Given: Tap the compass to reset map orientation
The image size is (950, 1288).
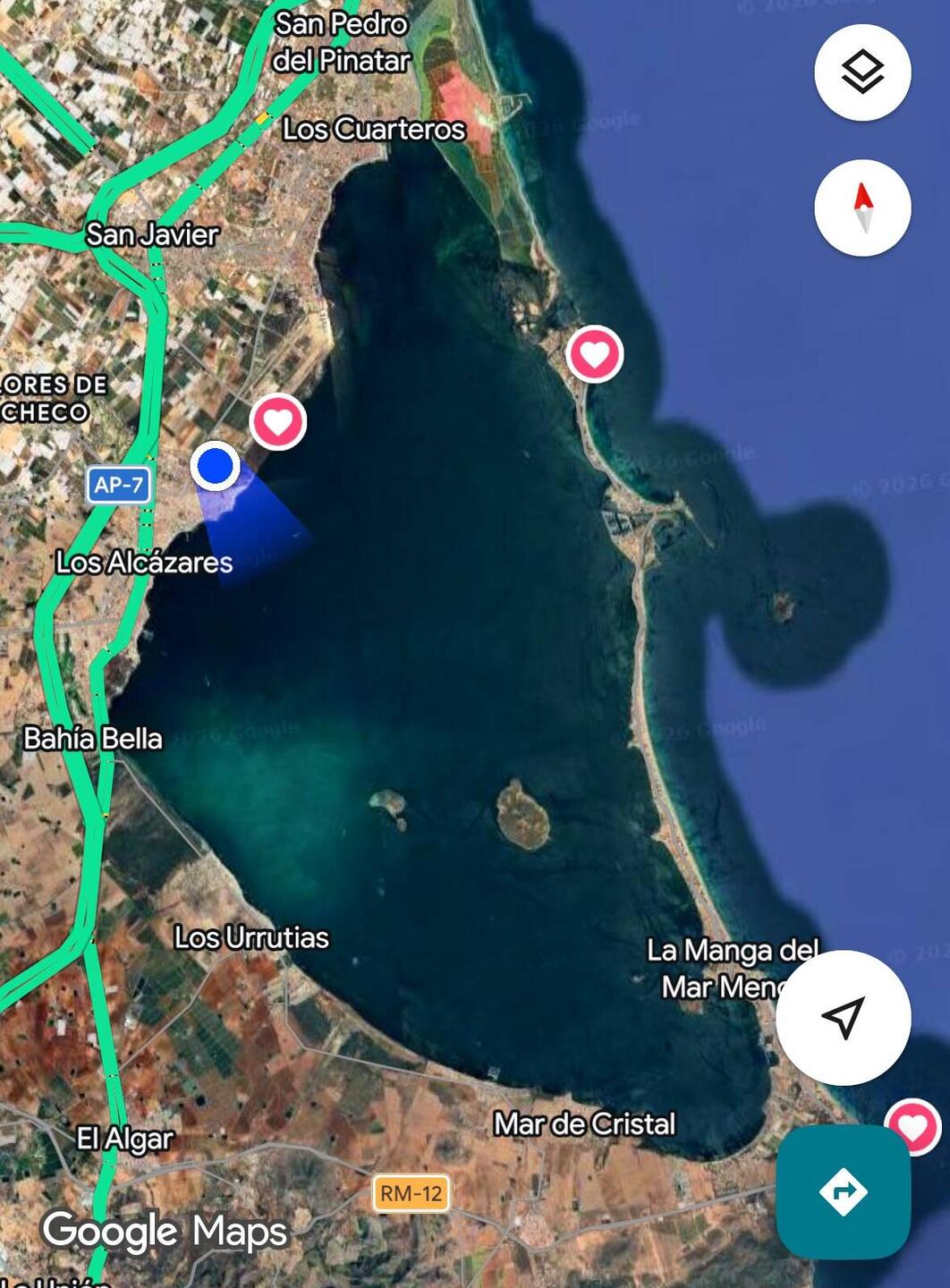Looking at the screenshot, I should pos(862,208).
